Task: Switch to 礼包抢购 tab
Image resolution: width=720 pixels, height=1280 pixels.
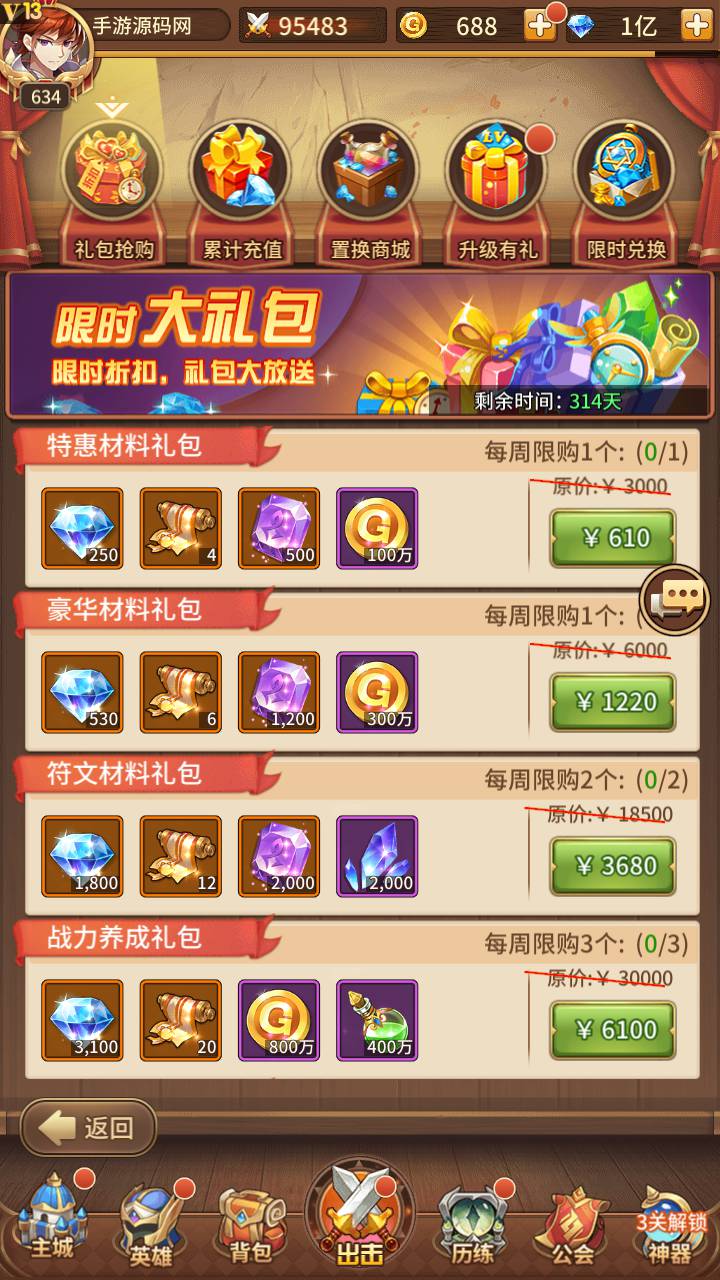Action: click(113, 190)
